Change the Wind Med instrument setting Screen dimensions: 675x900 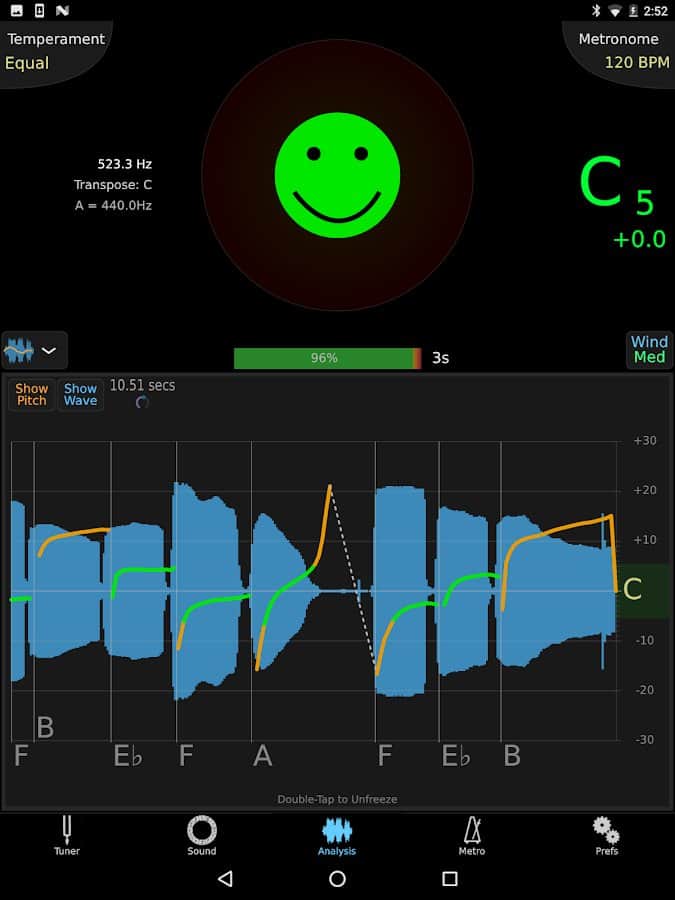(x=649, y=350)
